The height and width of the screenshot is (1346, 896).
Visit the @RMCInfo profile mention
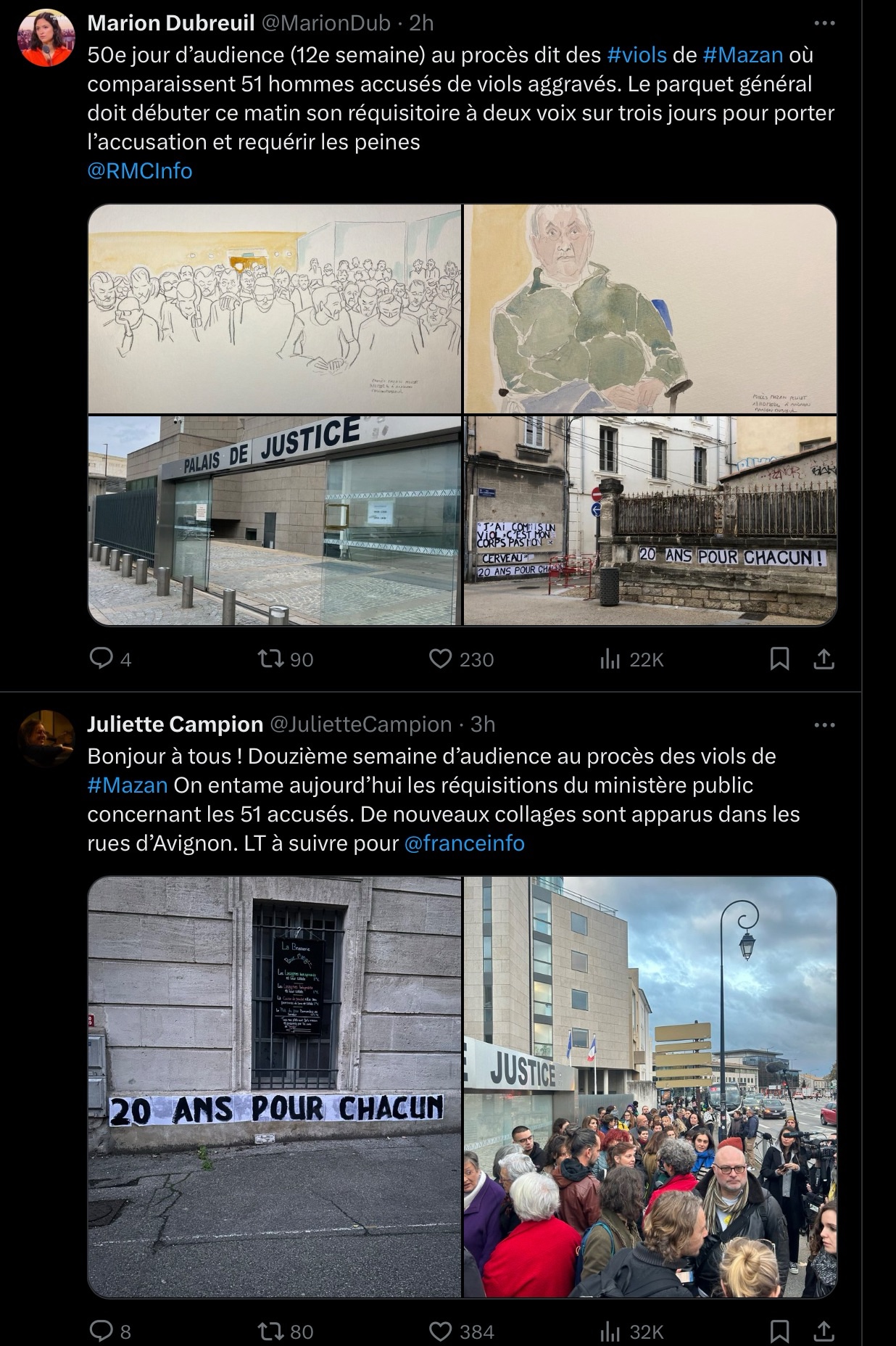tap(140, 171)
